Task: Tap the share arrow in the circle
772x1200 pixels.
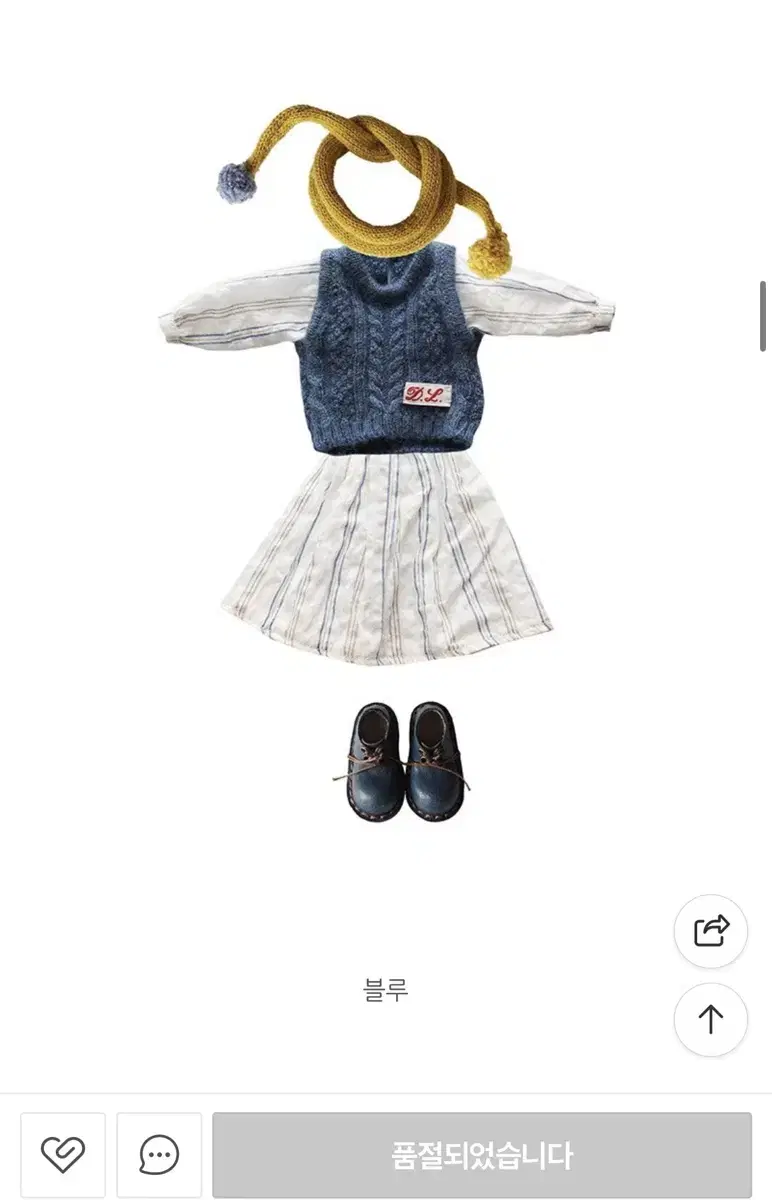Action: (711, 931)
